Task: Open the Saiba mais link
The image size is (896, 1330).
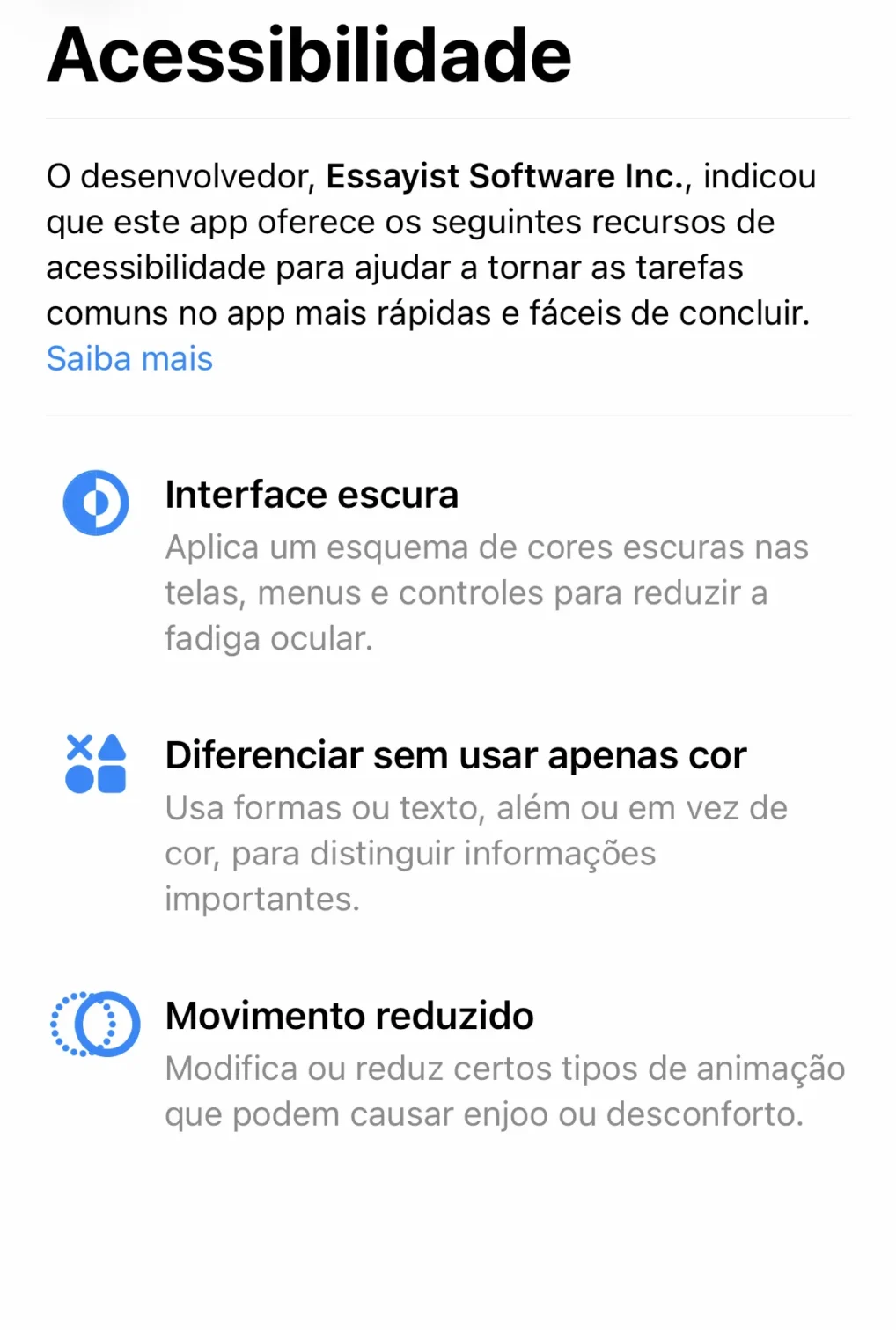Action: click(129, 359)
